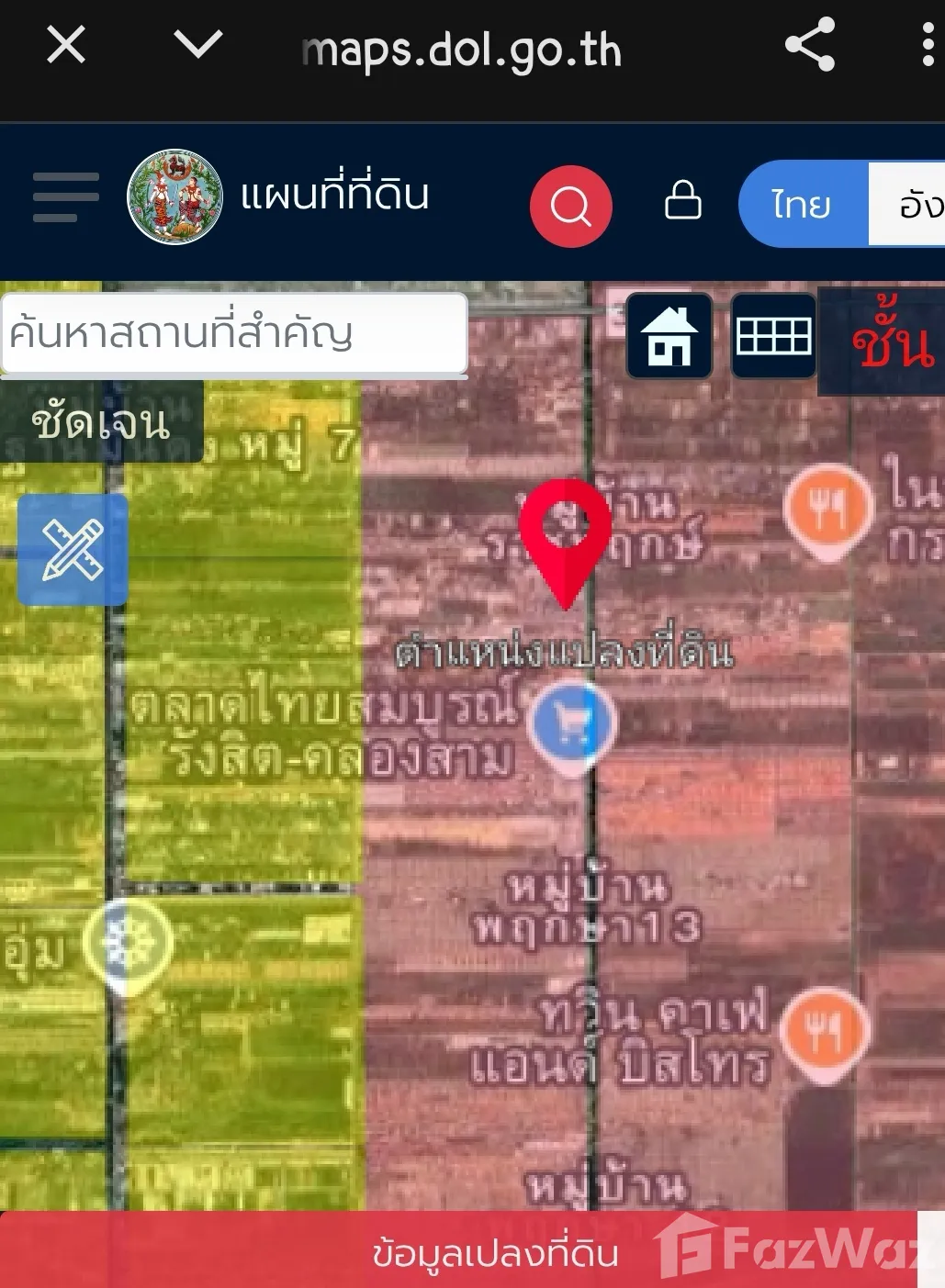
Task: Open the ruler and pencil measuring tool
Action: coord(73,549)
